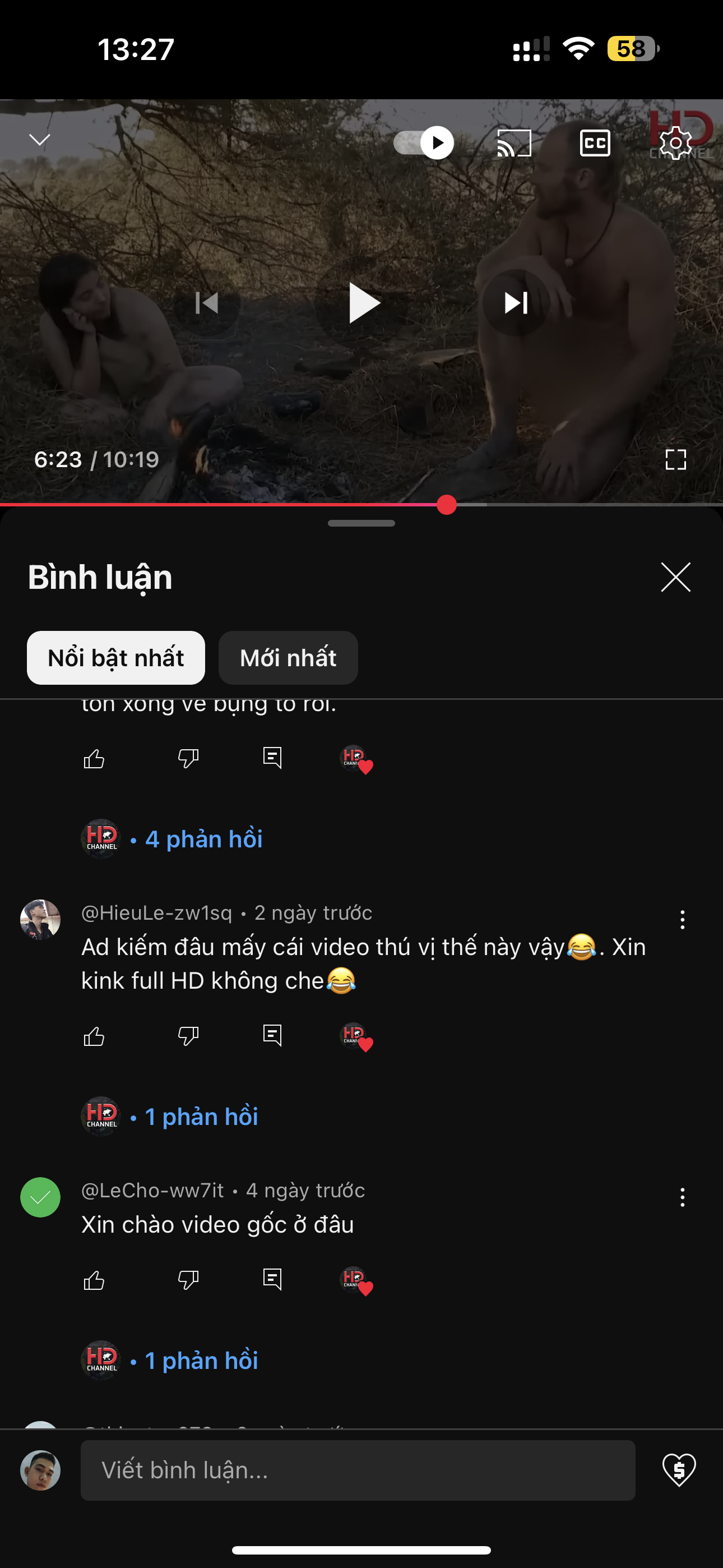Open video settings gear

click(x=675, y=143)
